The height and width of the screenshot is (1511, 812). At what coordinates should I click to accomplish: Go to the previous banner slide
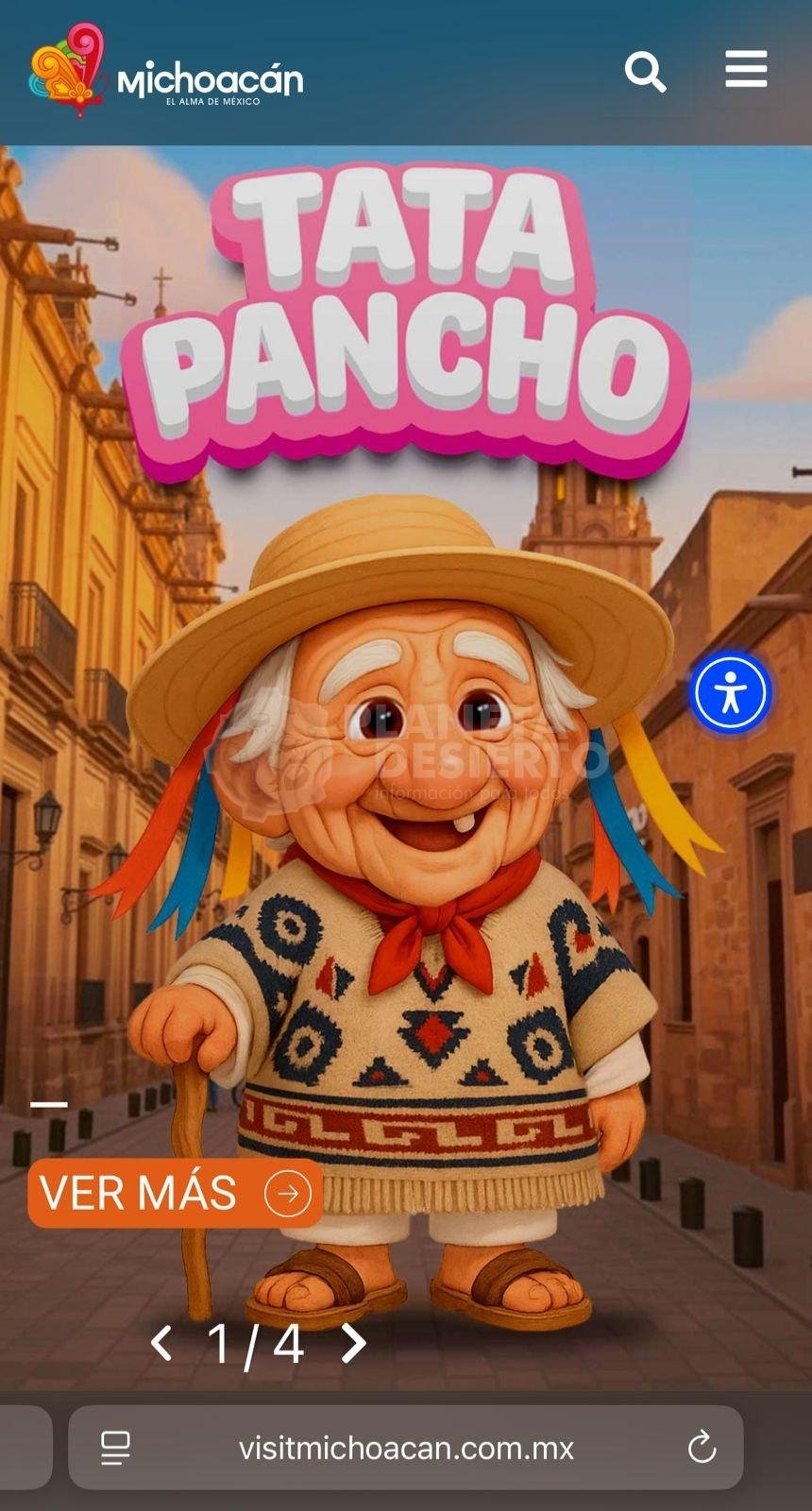click(161, 1343)
